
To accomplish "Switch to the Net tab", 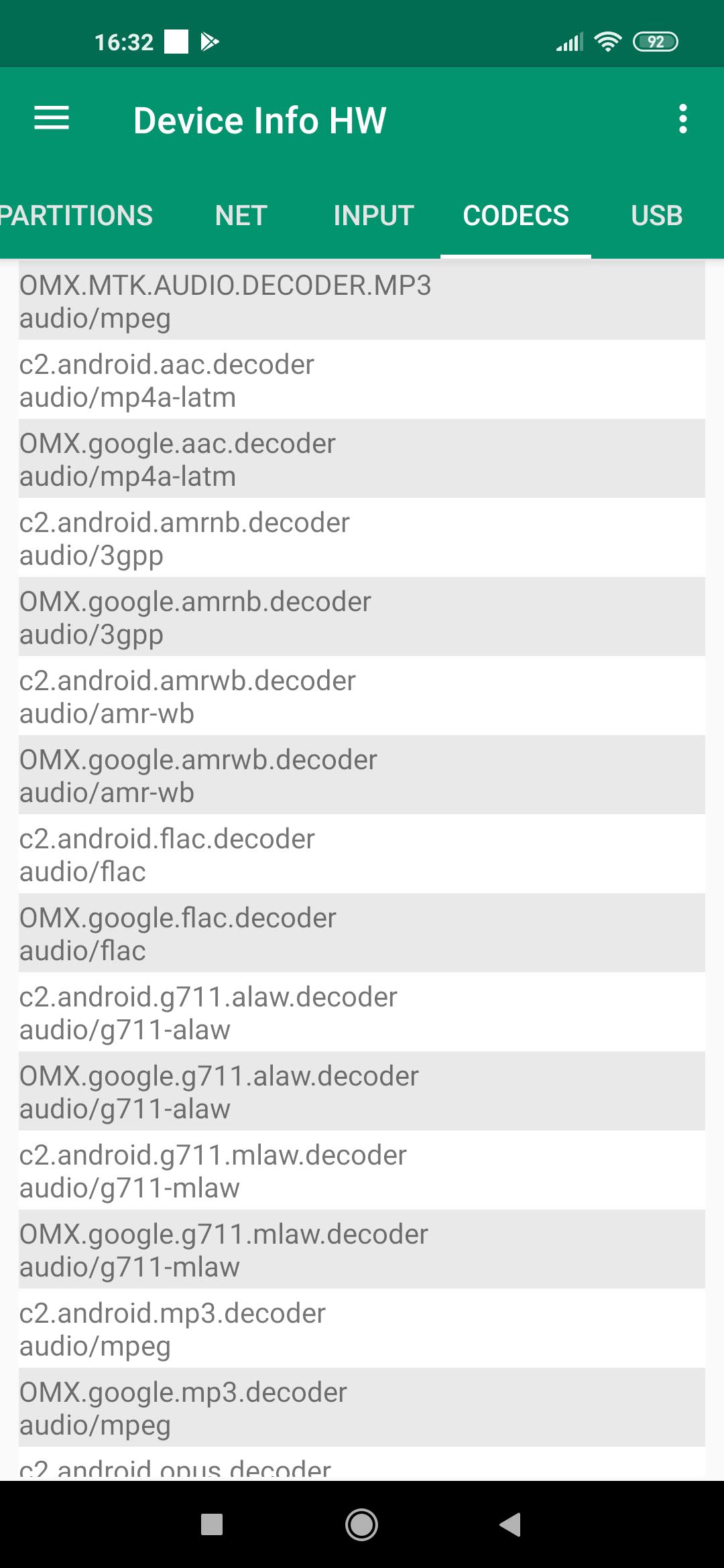I will click(x=241, y=216).
